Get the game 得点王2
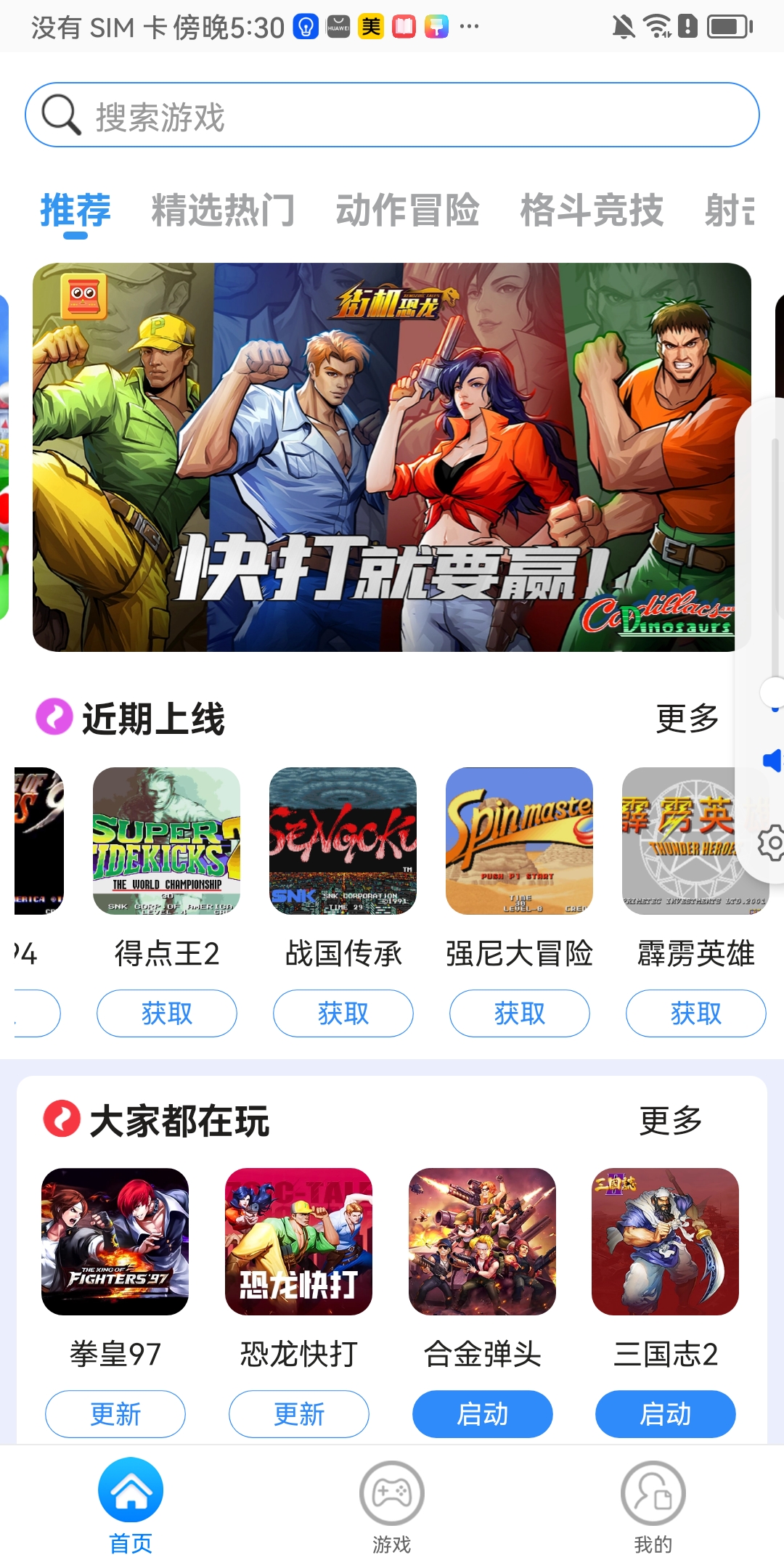This screenshot has width=784, height=1568. click(167, 1013)
